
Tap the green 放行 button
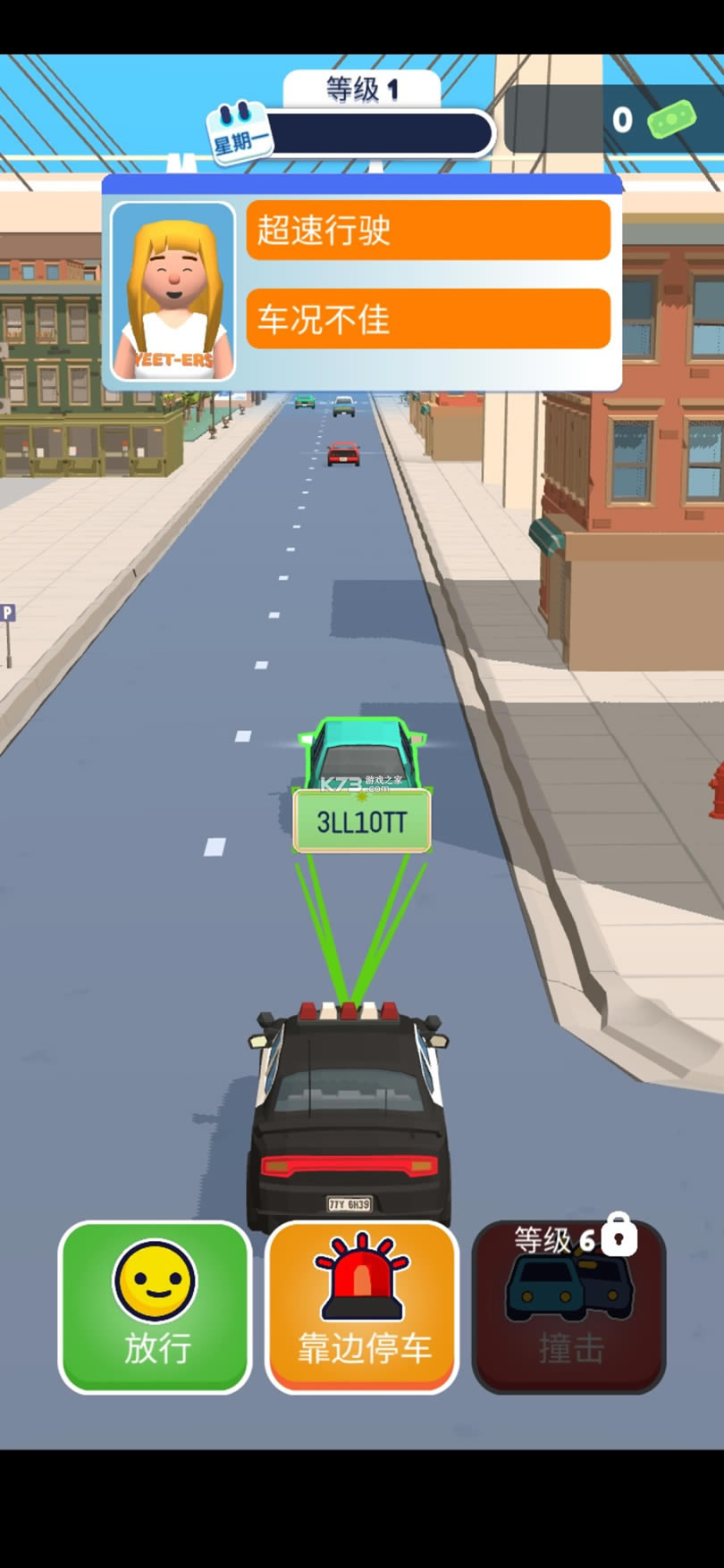click(x=156, y=1306)
